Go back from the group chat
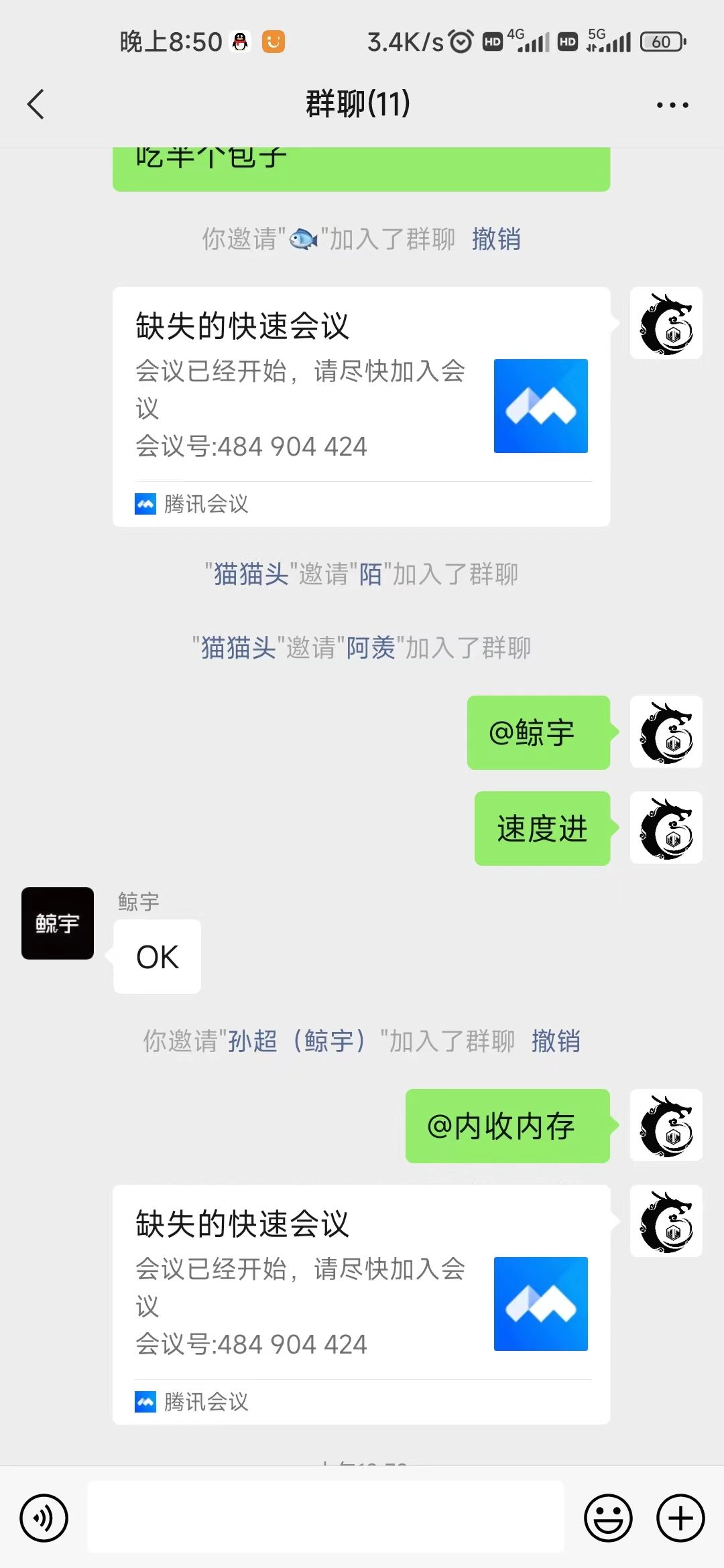This screenshot has width=724, height=1568. click(36, 105)
